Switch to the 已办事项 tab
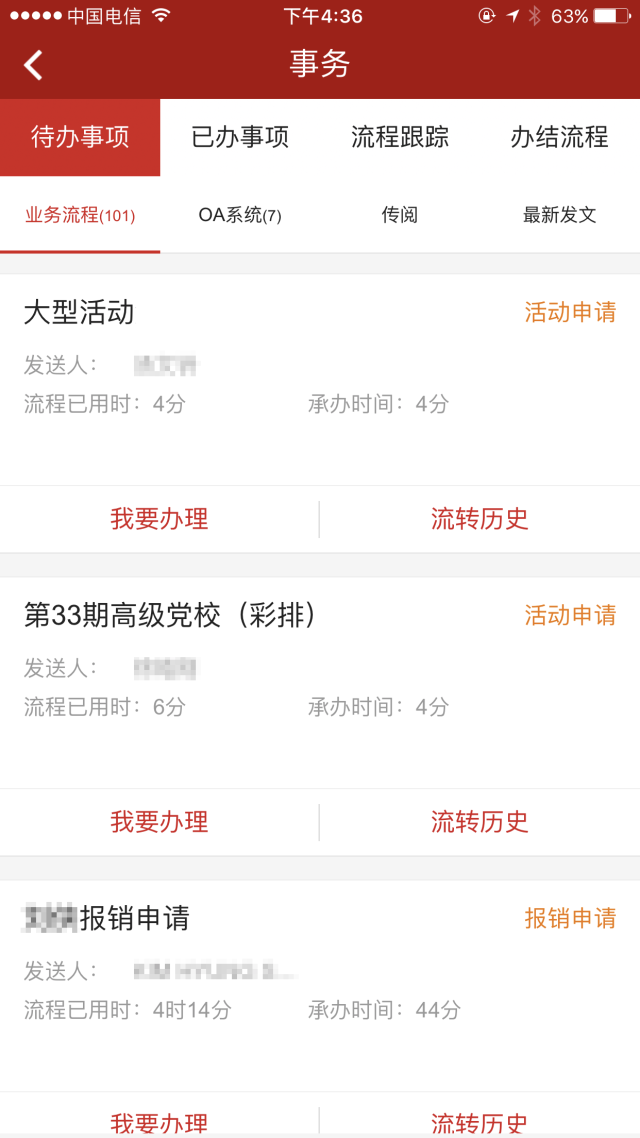The image size is (640, 1138). [240, 138]
